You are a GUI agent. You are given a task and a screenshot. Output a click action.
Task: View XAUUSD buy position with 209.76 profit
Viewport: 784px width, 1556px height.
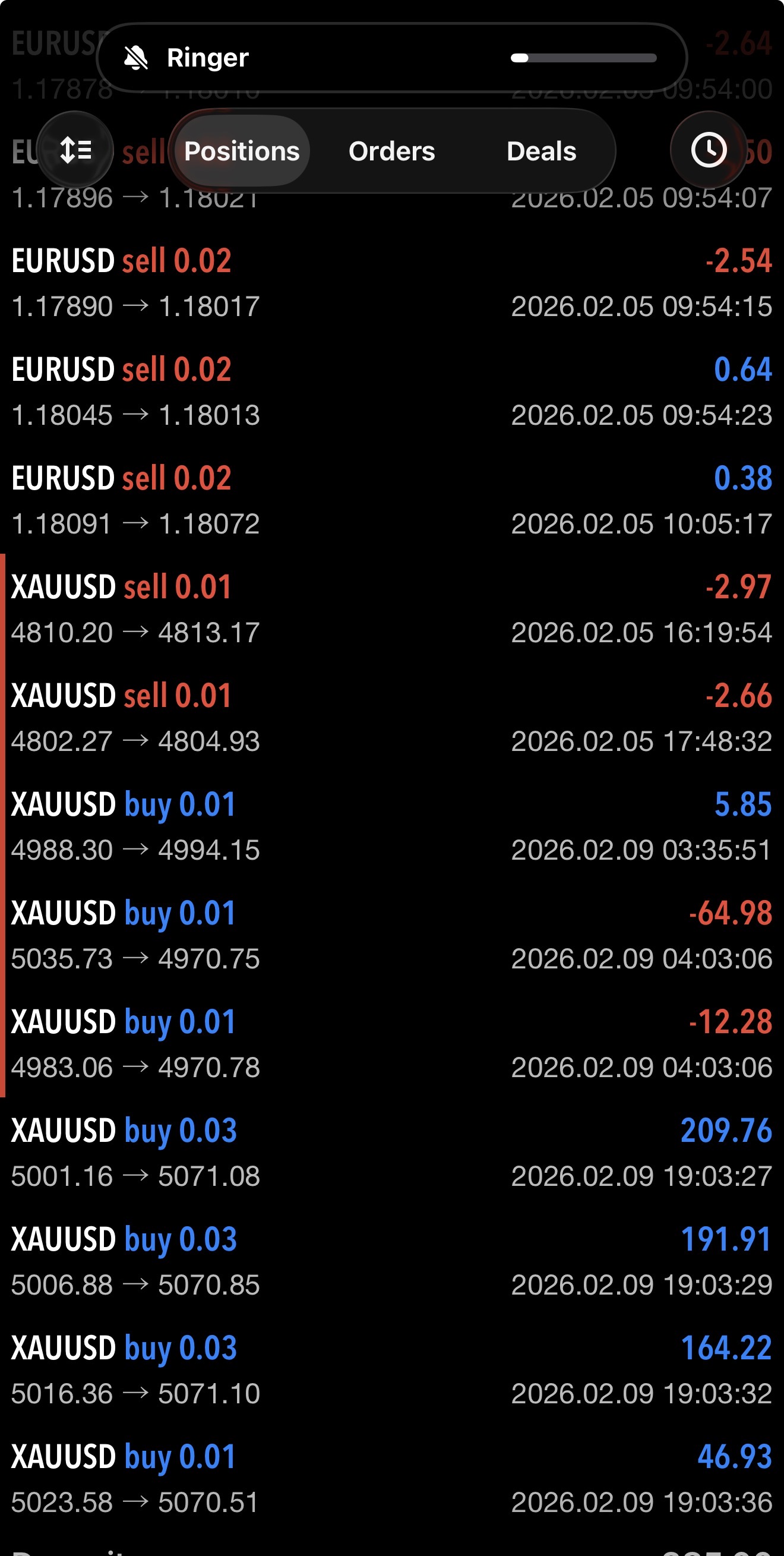[391, 1153]
